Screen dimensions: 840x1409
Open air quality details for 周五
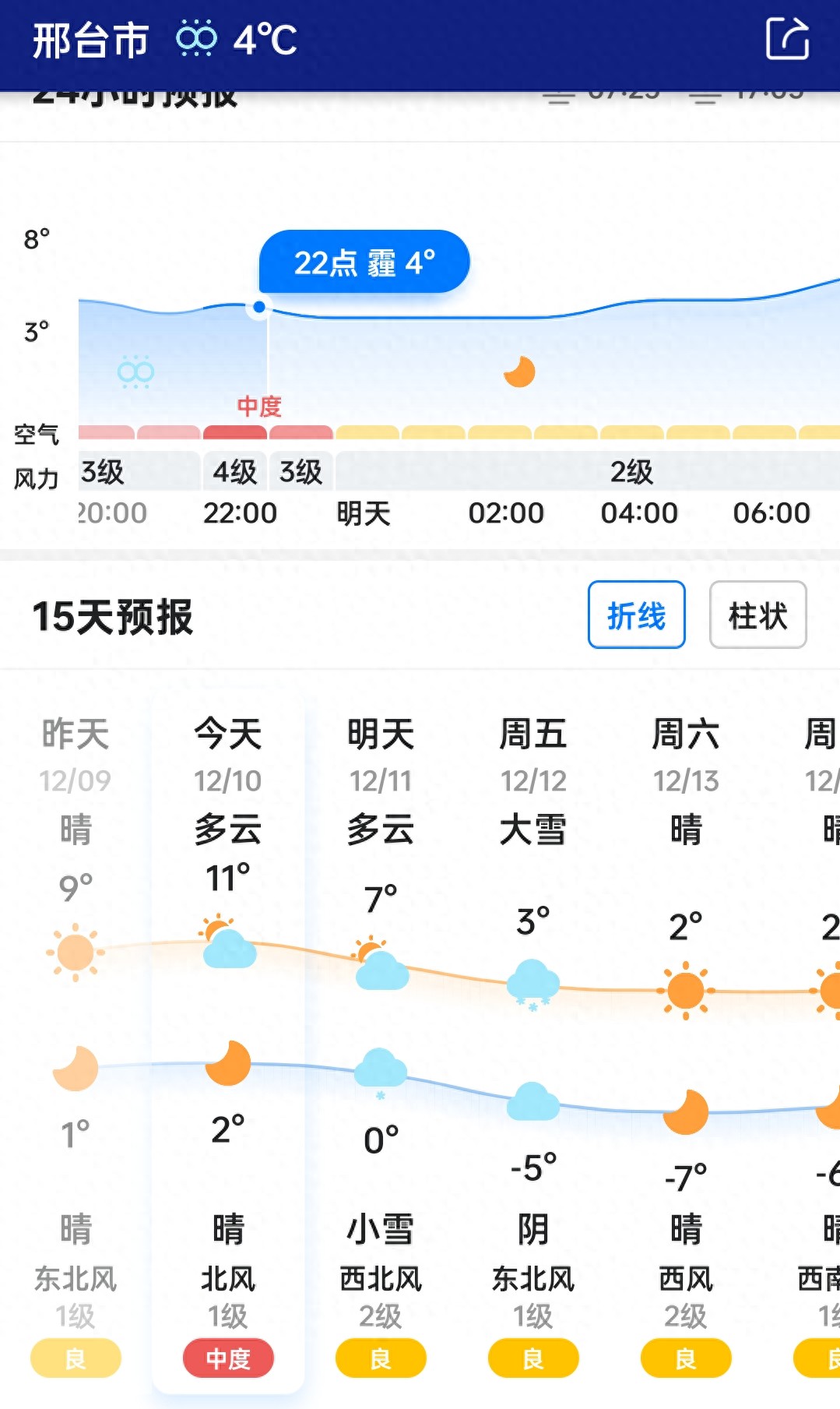click(x=532, y=1358)
